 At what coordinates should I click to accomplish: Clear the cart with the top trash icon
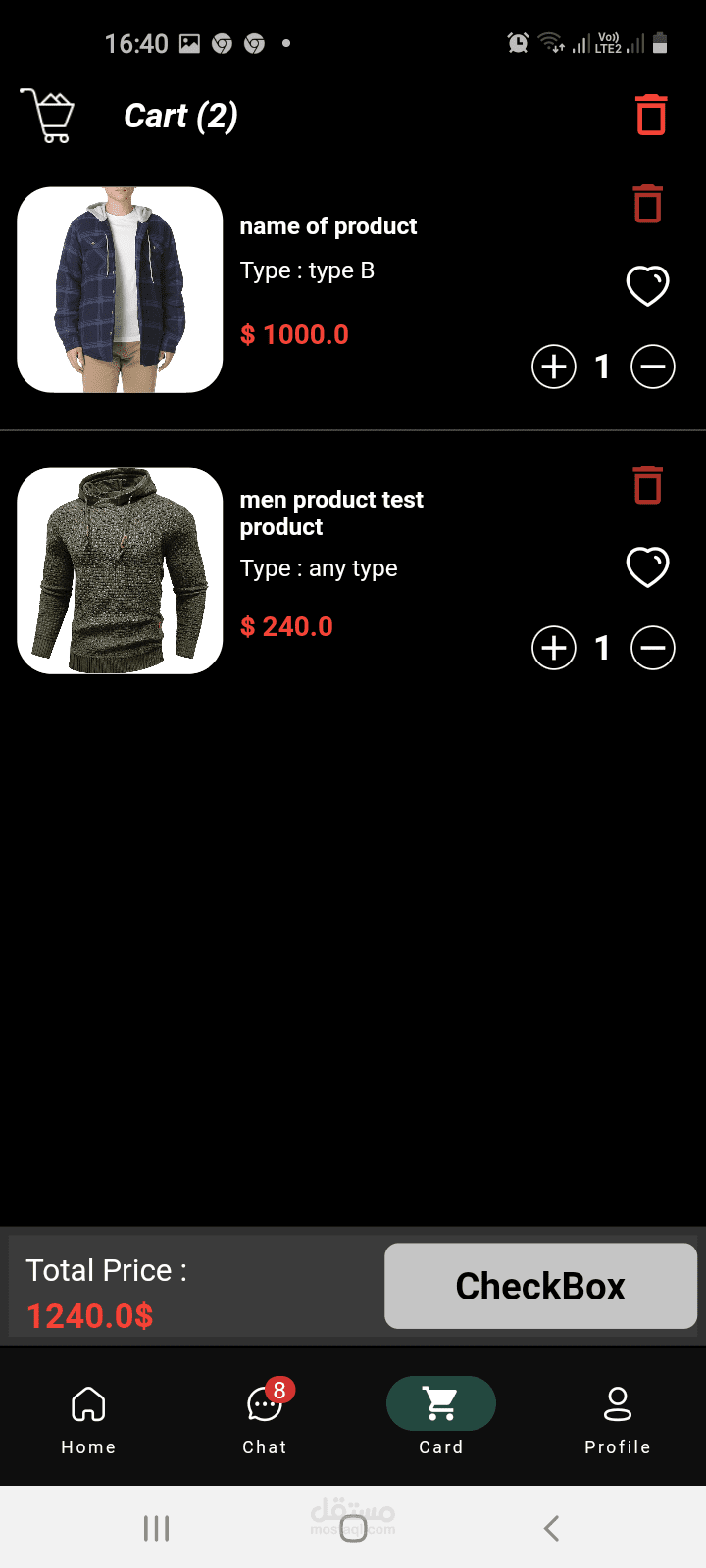coord(651,115)
